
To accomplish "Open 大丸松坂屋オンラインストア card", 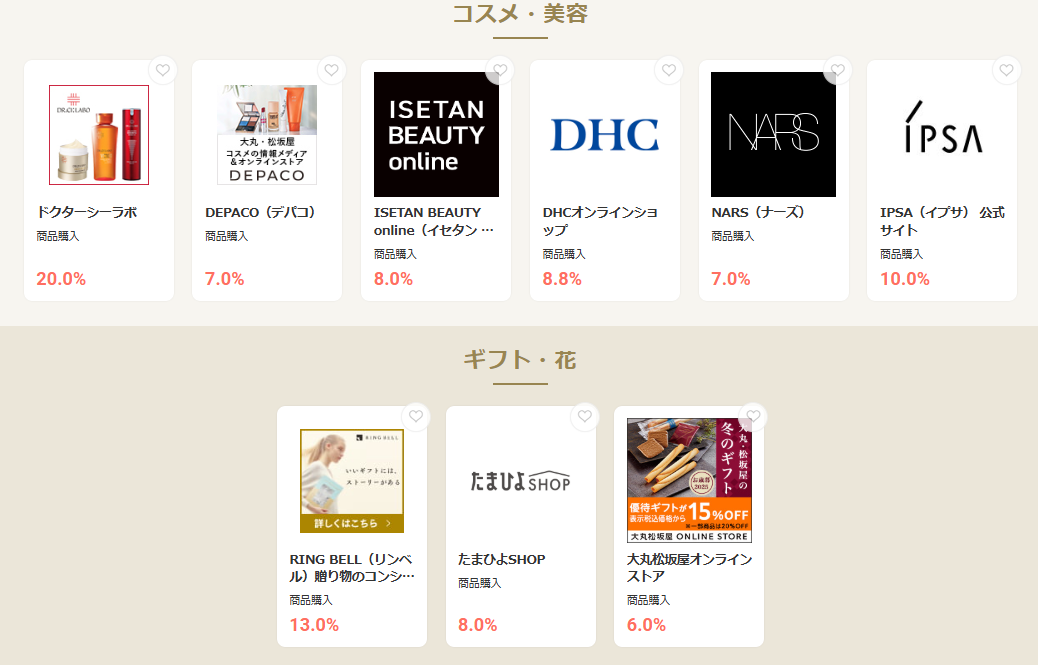I will [689, 527].
